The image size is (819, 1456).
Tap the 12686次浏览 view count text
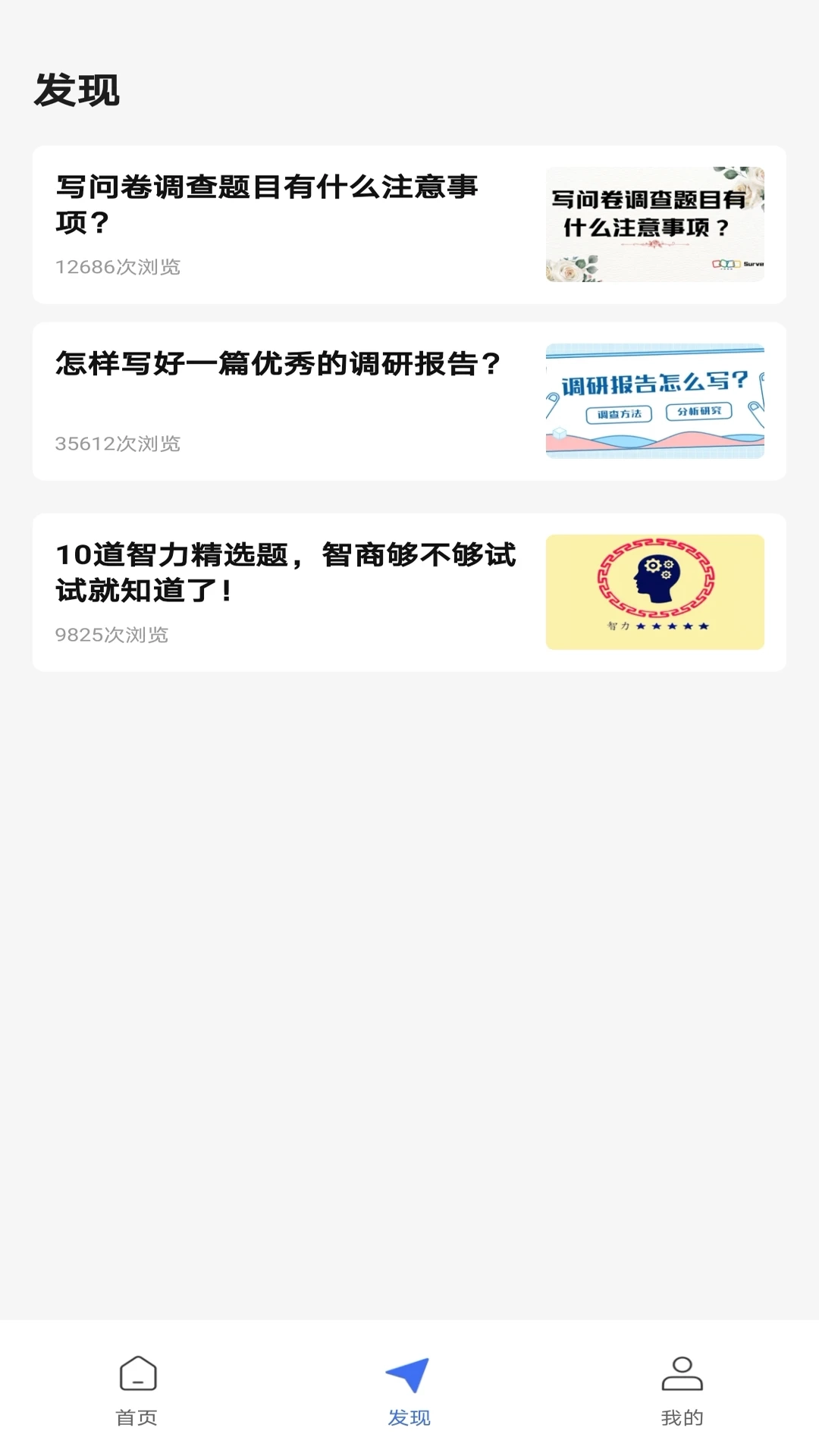(x=119, y=268)
